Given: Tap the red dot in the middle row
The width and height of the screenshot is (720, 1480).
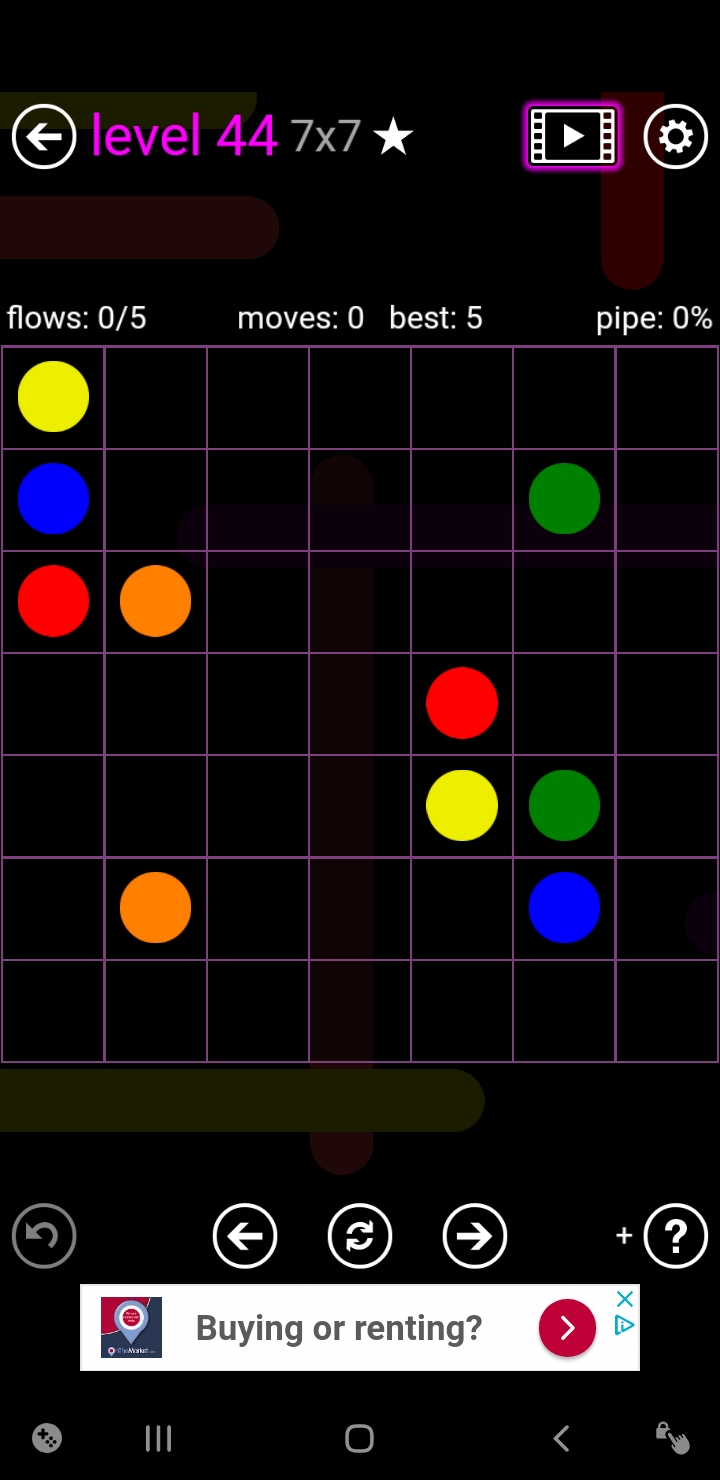Looking at the screenshot, I should pyautogui.click(x=462, y=703).
